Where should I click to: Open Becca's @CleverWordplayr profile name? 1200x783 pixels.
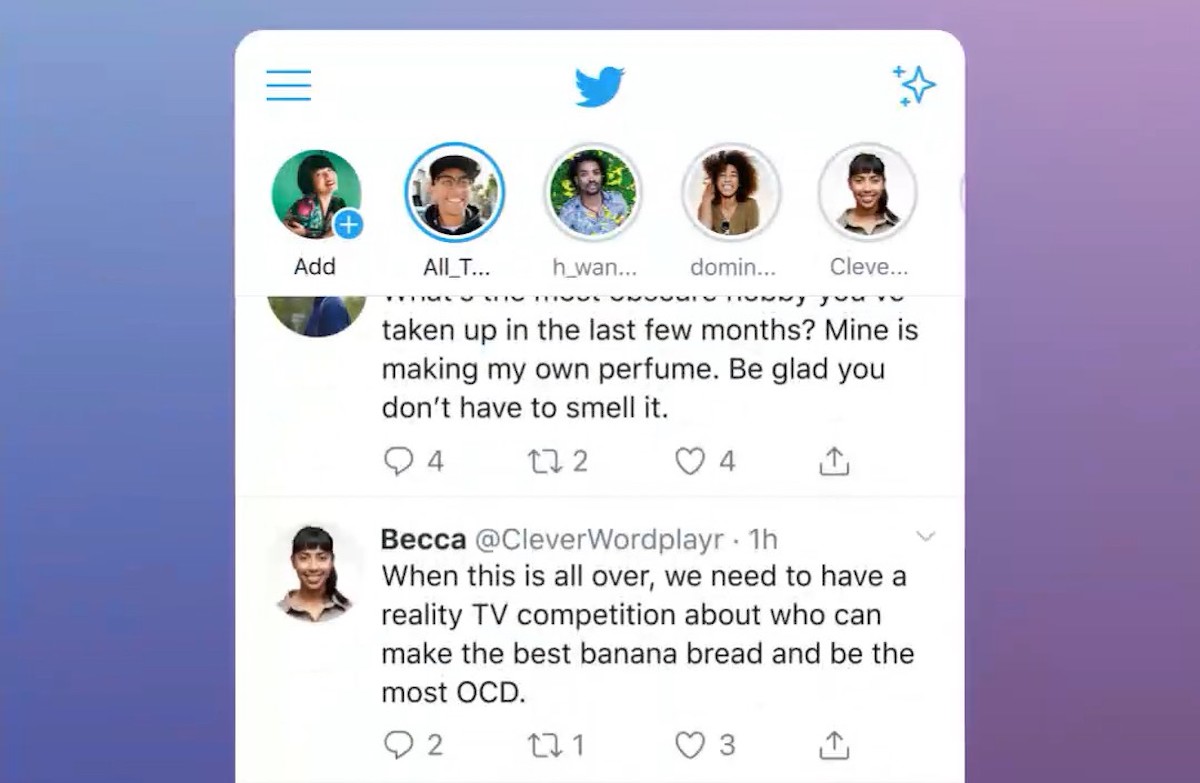[x=598, y=540]
